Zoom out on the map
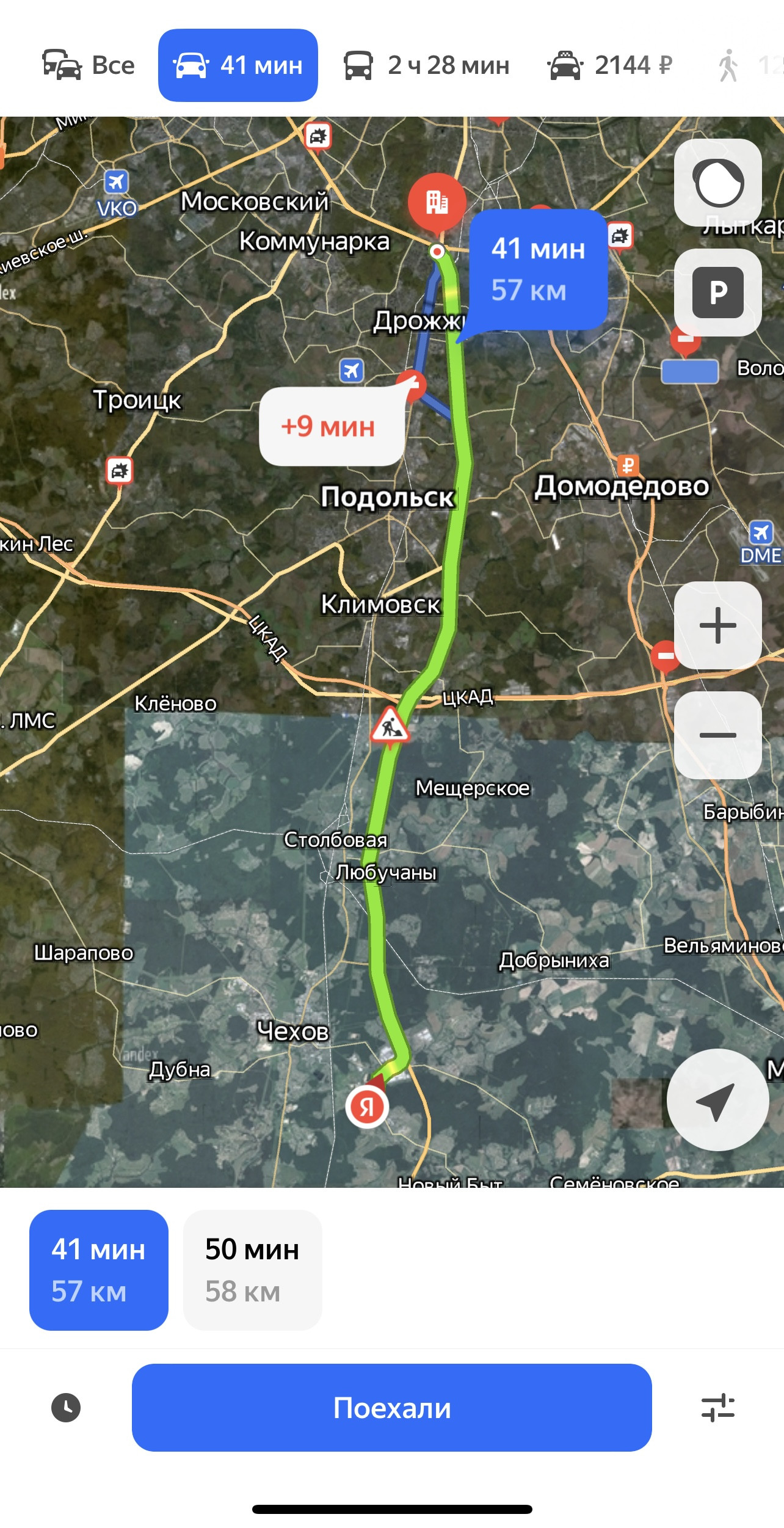Viewport: 784px width, 1528px height. pyautogui.click(x=717, y=735)
